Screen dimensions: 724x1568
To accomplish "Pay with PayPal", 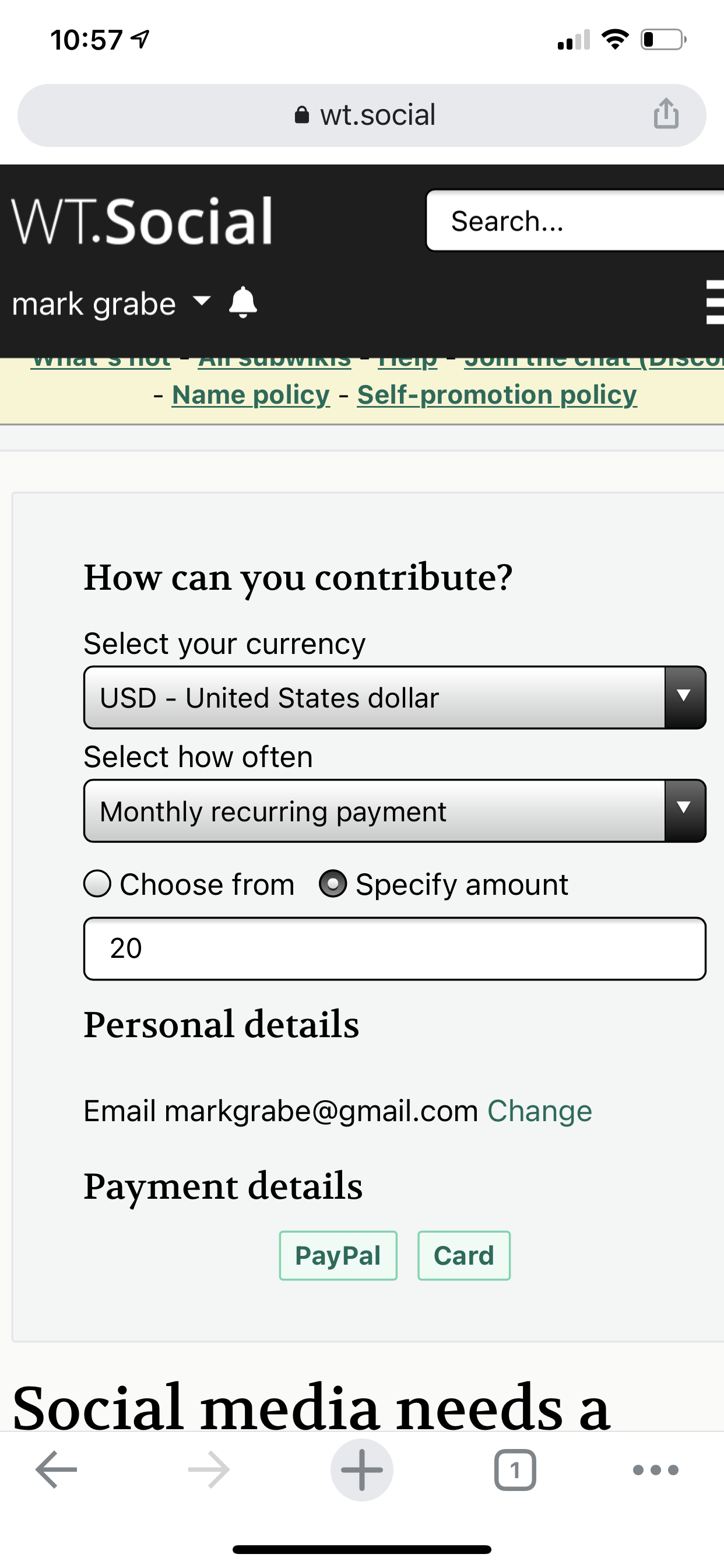I will click(x=338, y=1256).
